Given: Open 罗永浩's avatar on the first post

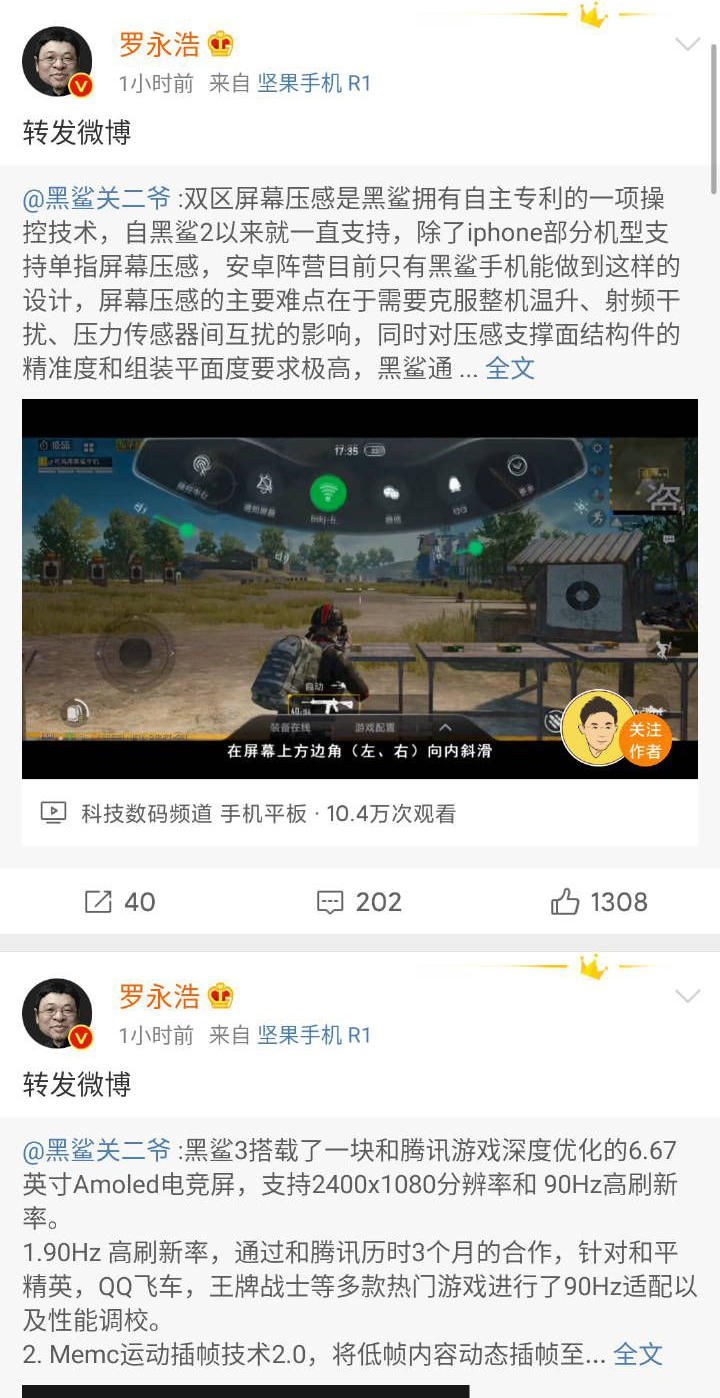Looking at the screenshot, I should 57,62.
